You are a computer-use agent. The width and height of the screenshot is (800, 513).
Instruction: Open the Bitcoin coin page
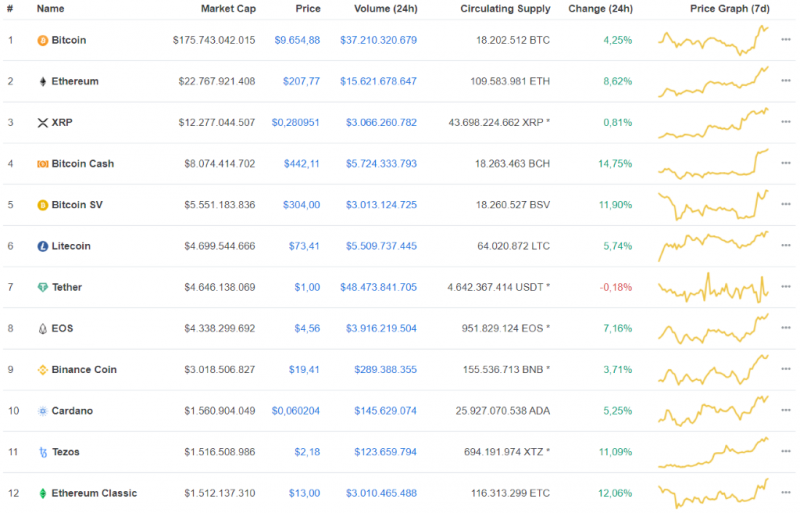coord(68,40)
